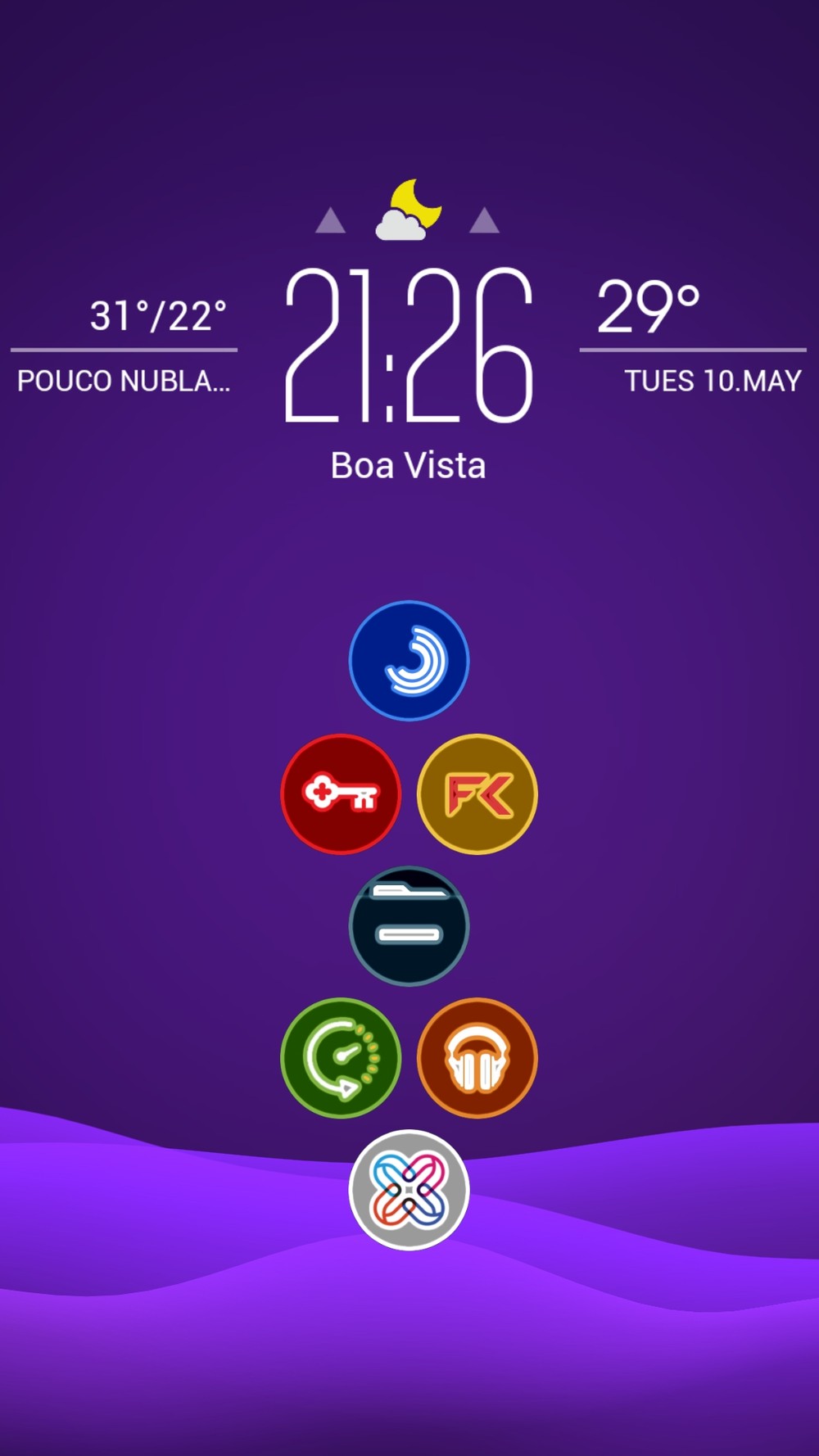The image size is (819, 1456).
Task: Launch the green speedometer app
Action: [x=341, y=1058]
